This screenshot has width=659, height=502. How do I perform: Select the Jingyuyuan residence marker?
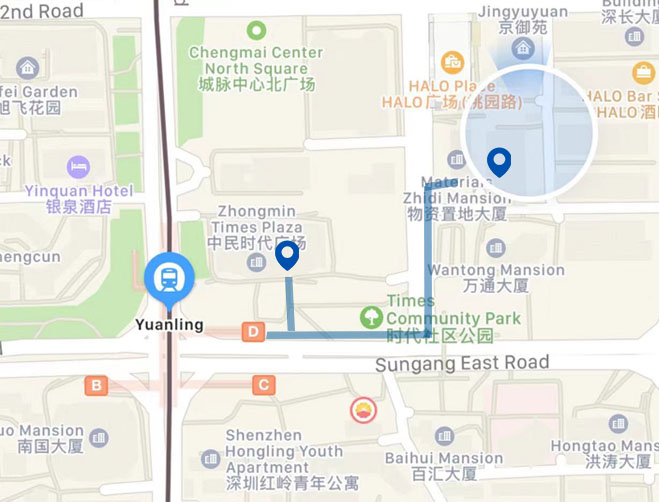click(x=521, y=48)
